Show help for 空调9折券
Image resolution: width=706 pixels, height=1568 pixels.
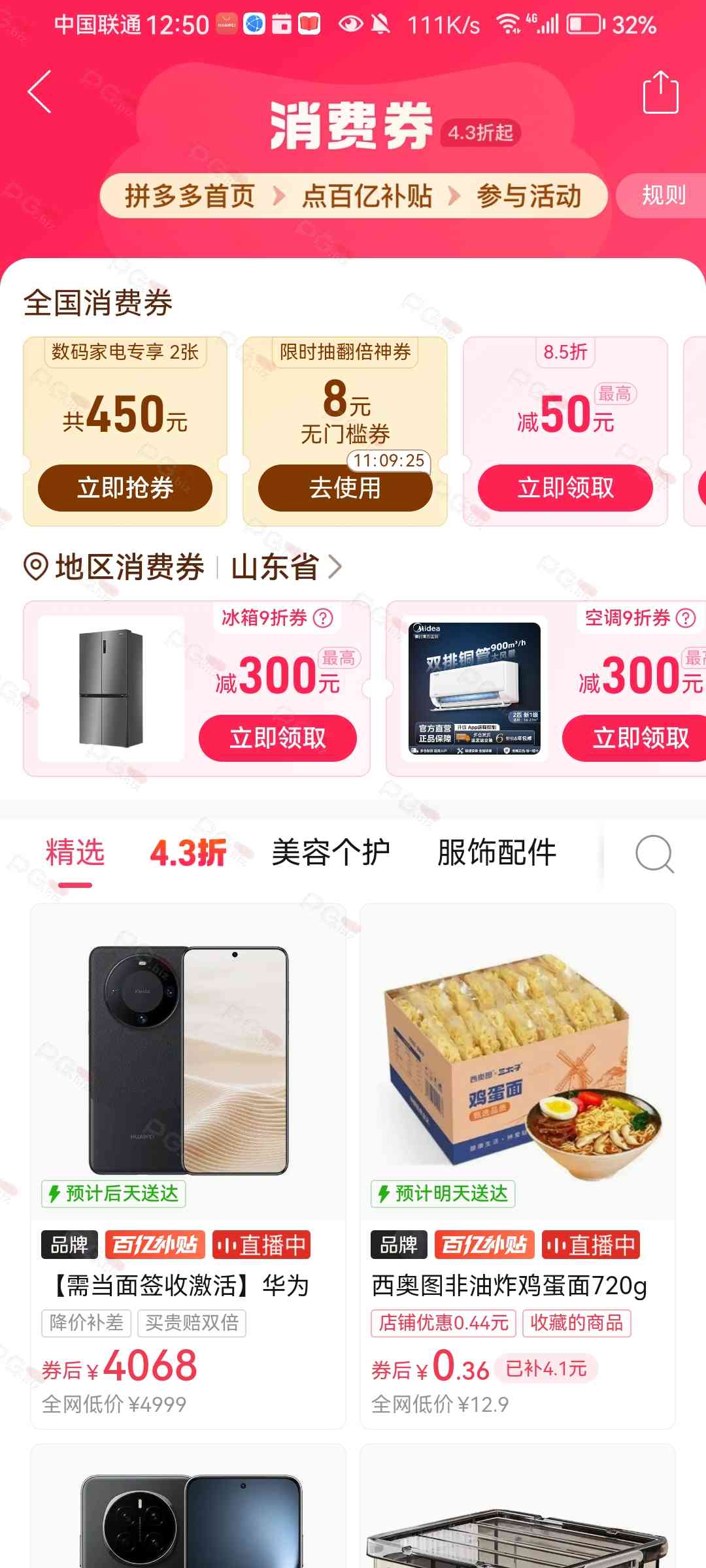coord(685,618)
